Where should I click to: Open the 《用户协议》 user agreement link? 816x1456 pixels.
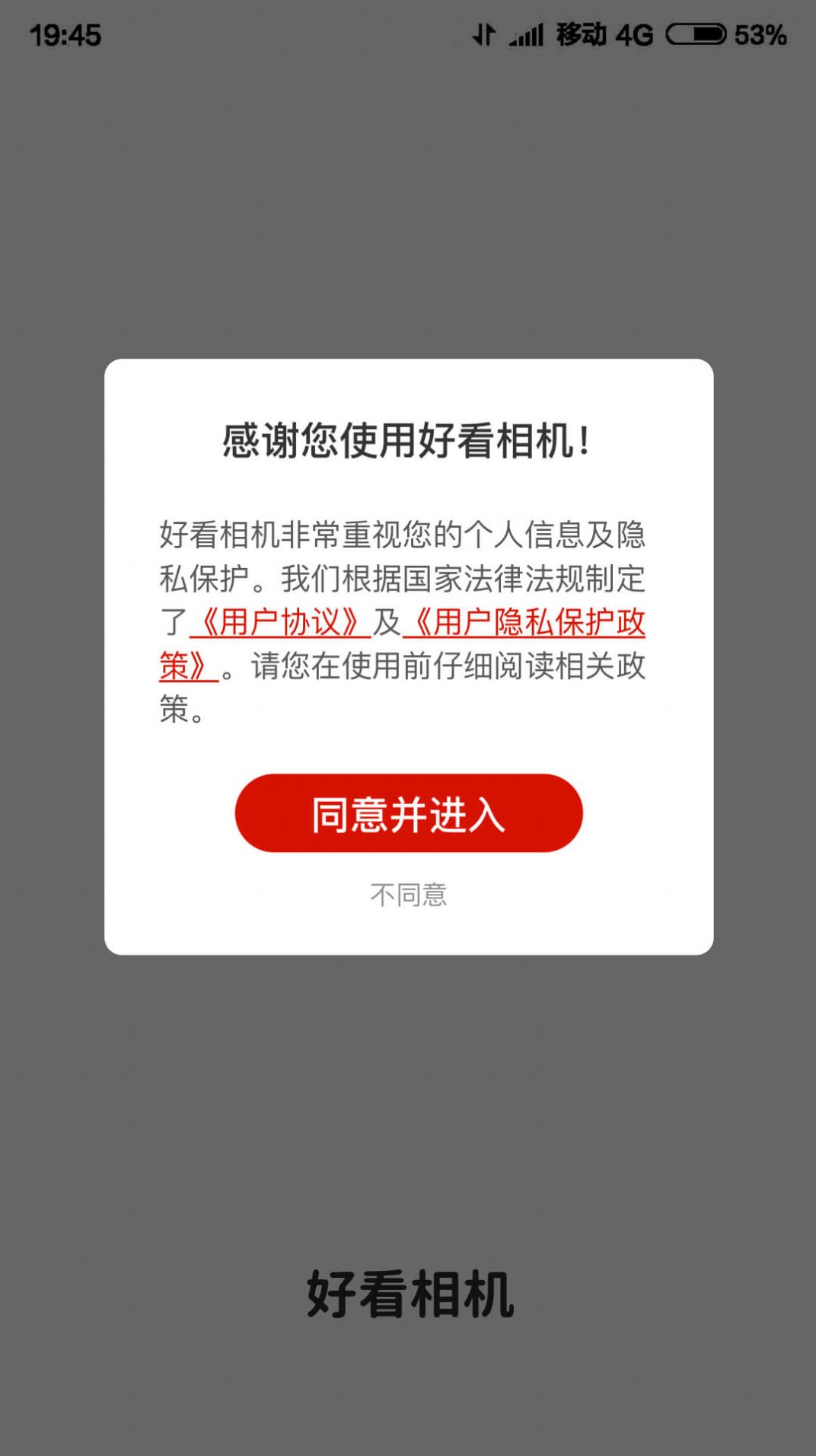point(279,622)
